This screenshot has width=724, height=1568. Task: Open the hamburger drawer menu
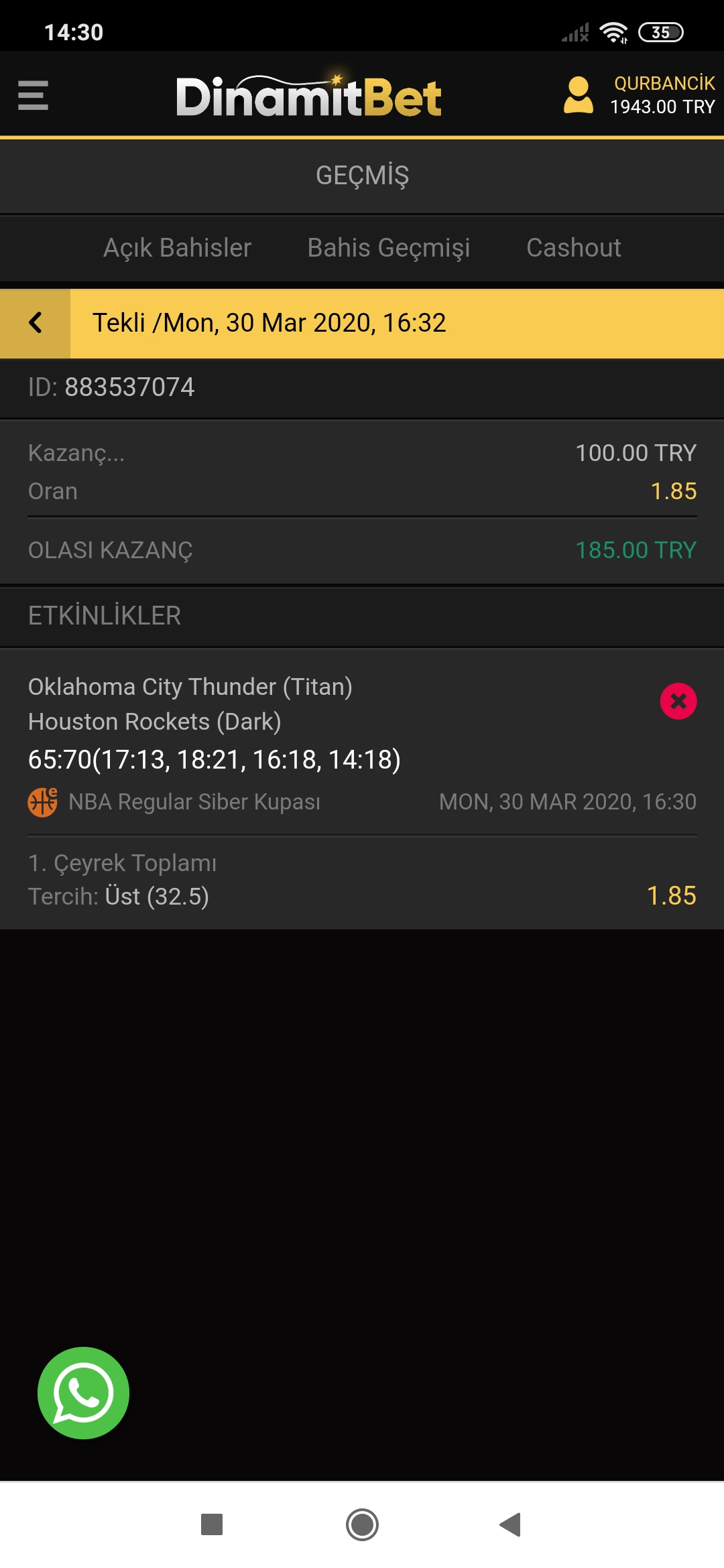tap(33, 95)
